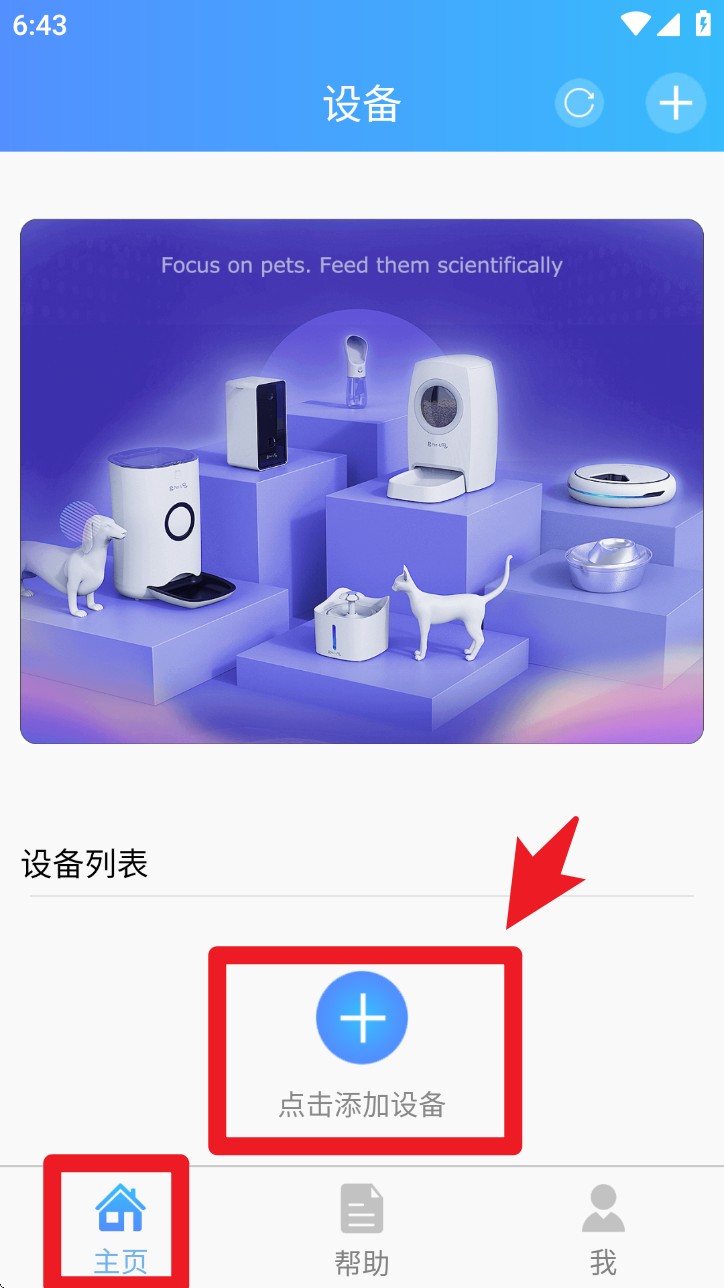Screen dimensions: 724x1288
Task: Tap the 设备 title in the header
Action: (362, 104)
